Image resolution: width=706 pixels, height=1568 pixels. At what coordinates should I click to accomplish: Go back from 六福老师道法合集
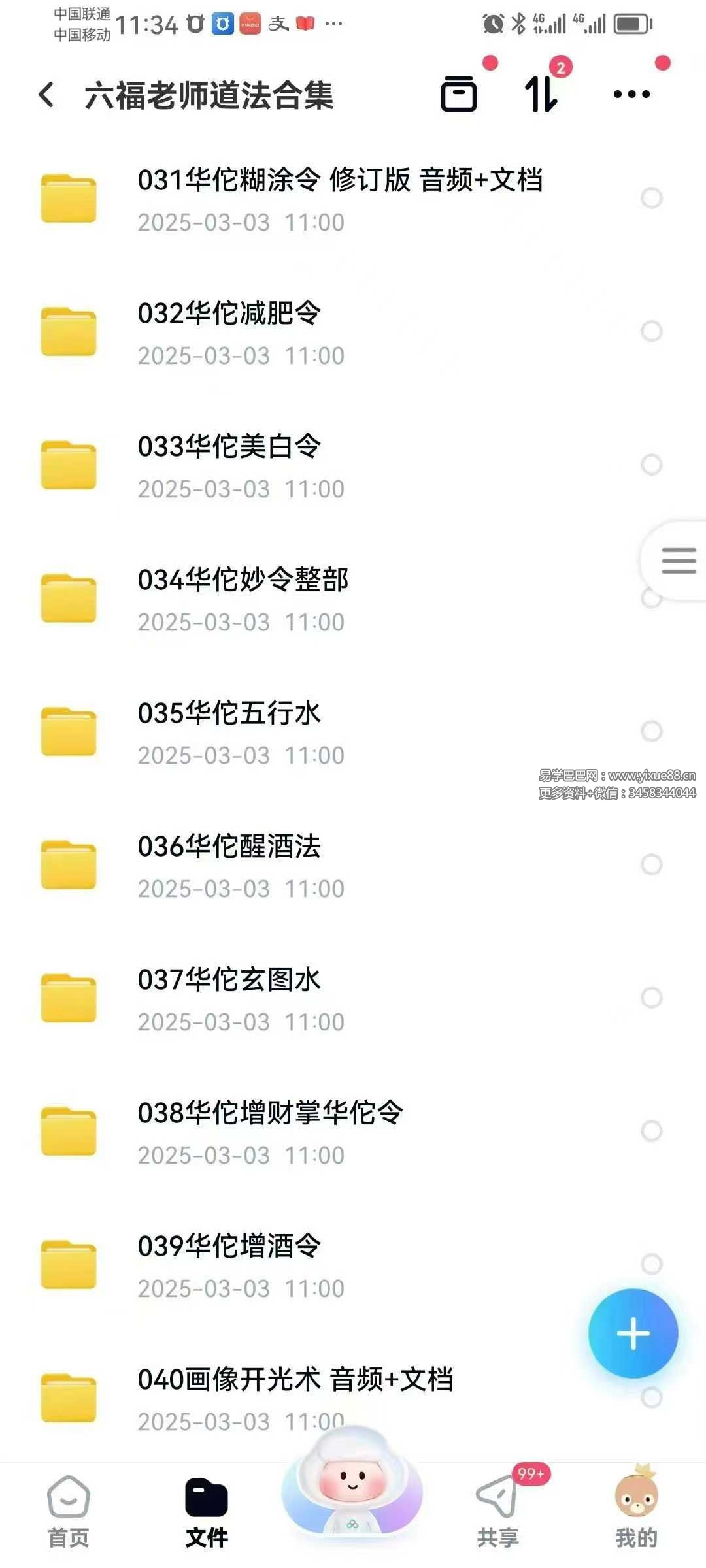coord(47,95)
